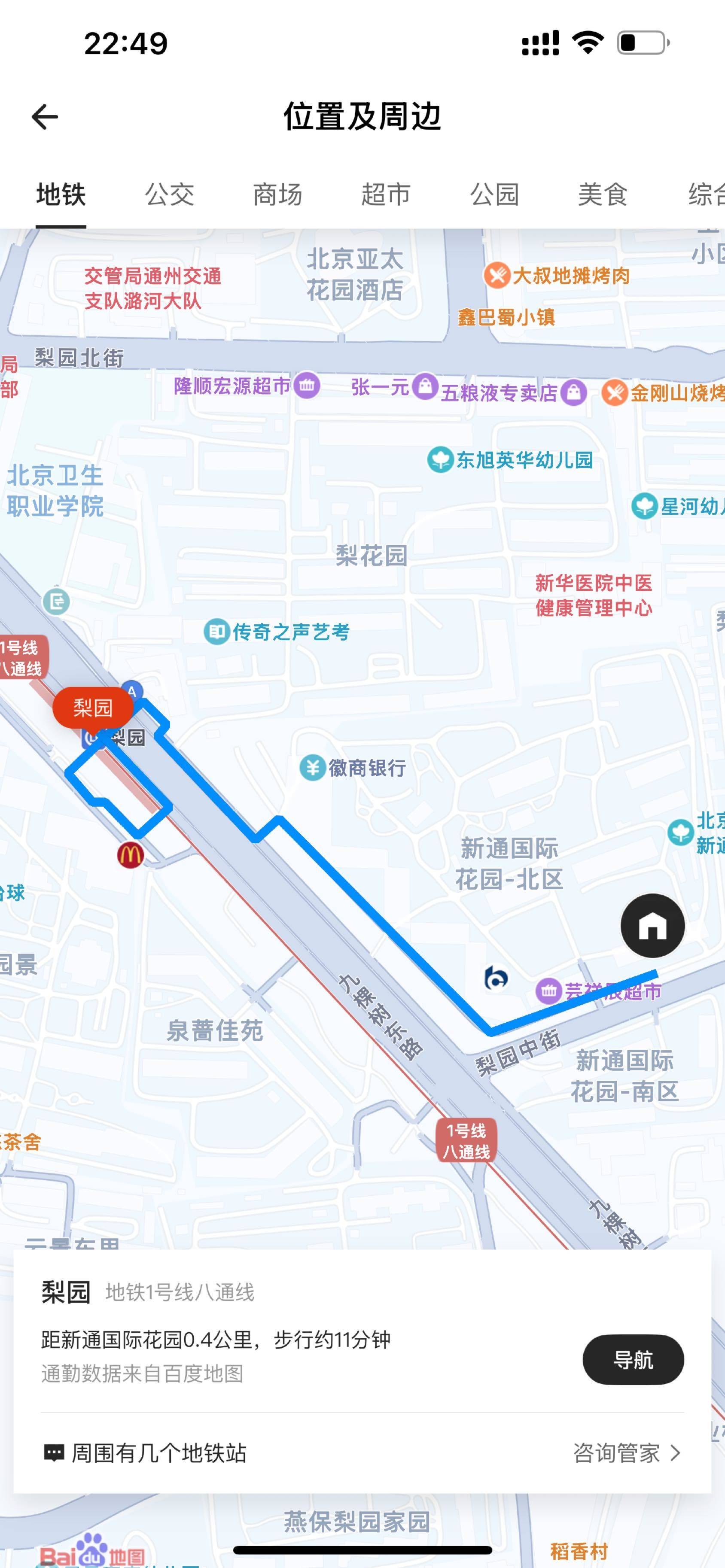Ask 周围有几个地铁站 question
This screenshot has width=725, height=1568.
(x=146, y=1453)
